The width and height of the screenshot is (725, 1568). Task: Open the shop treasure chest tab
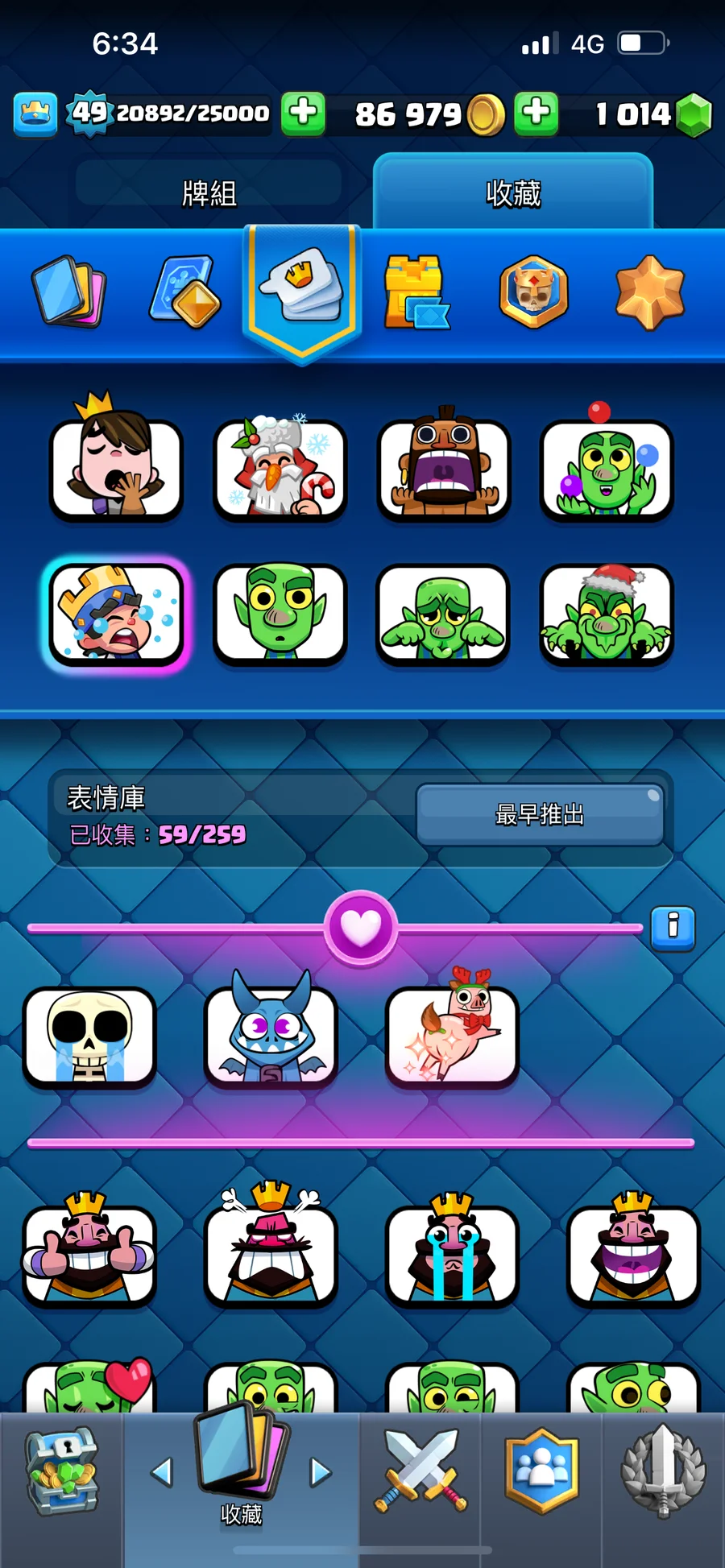click(62, 1472)
